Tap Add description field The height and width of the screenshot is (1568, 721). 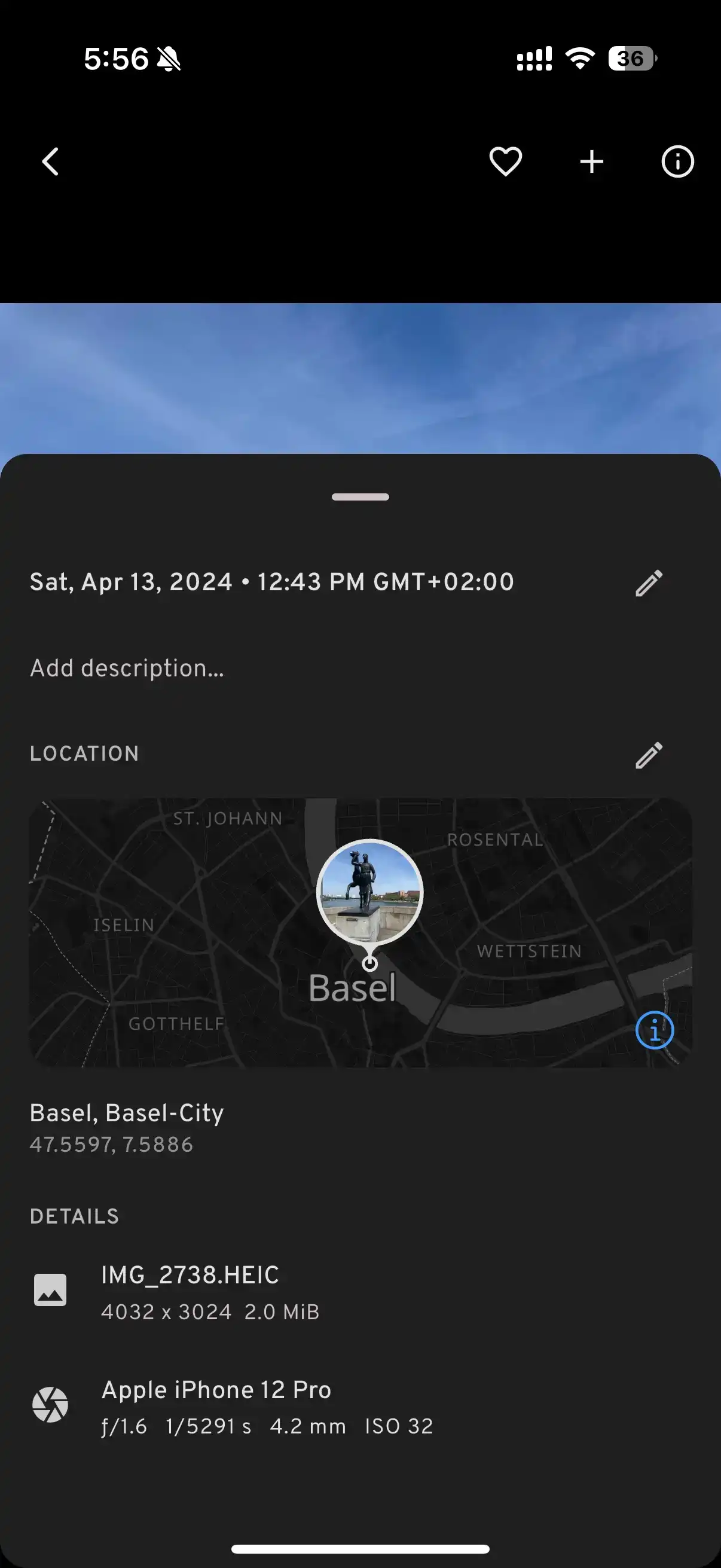point(127,668)
